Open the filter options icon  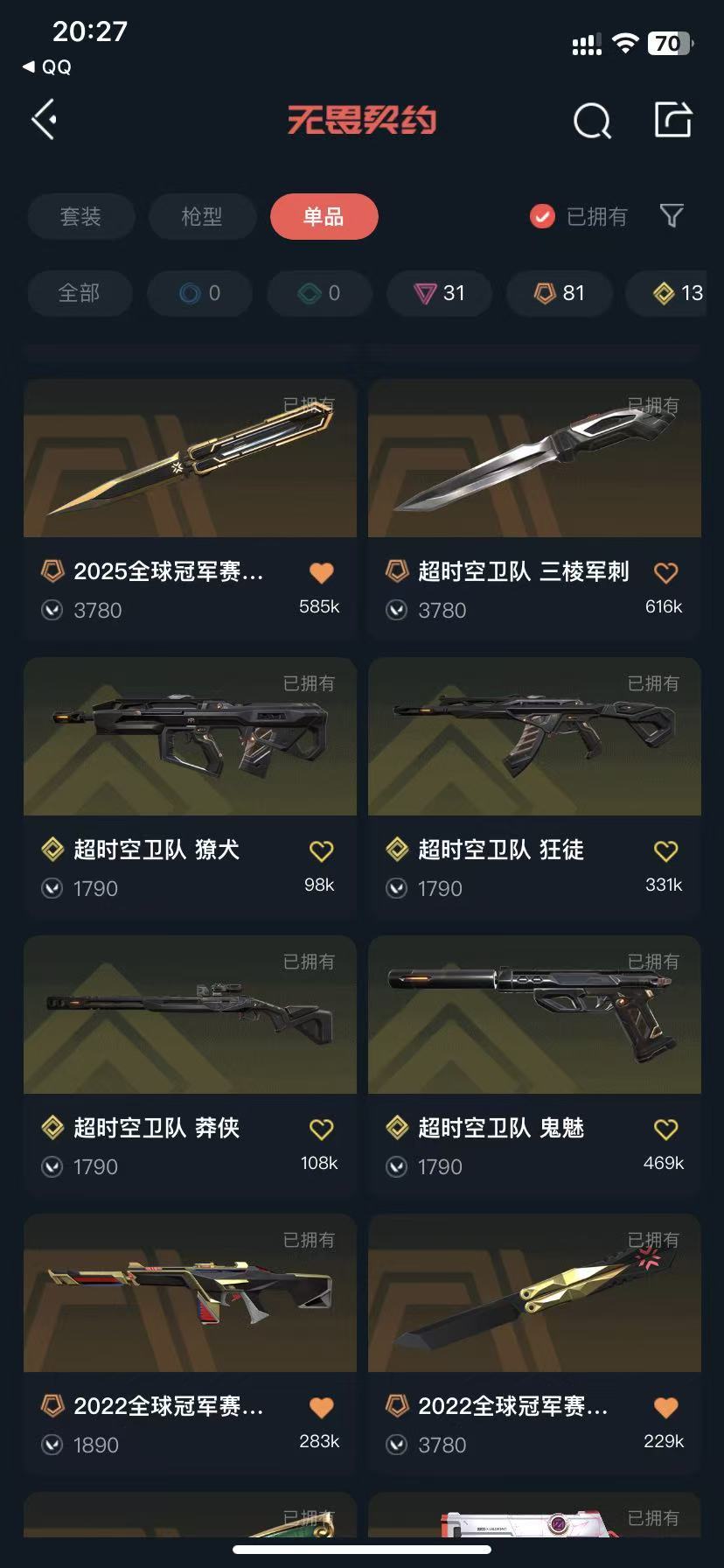tap(671, 216)
